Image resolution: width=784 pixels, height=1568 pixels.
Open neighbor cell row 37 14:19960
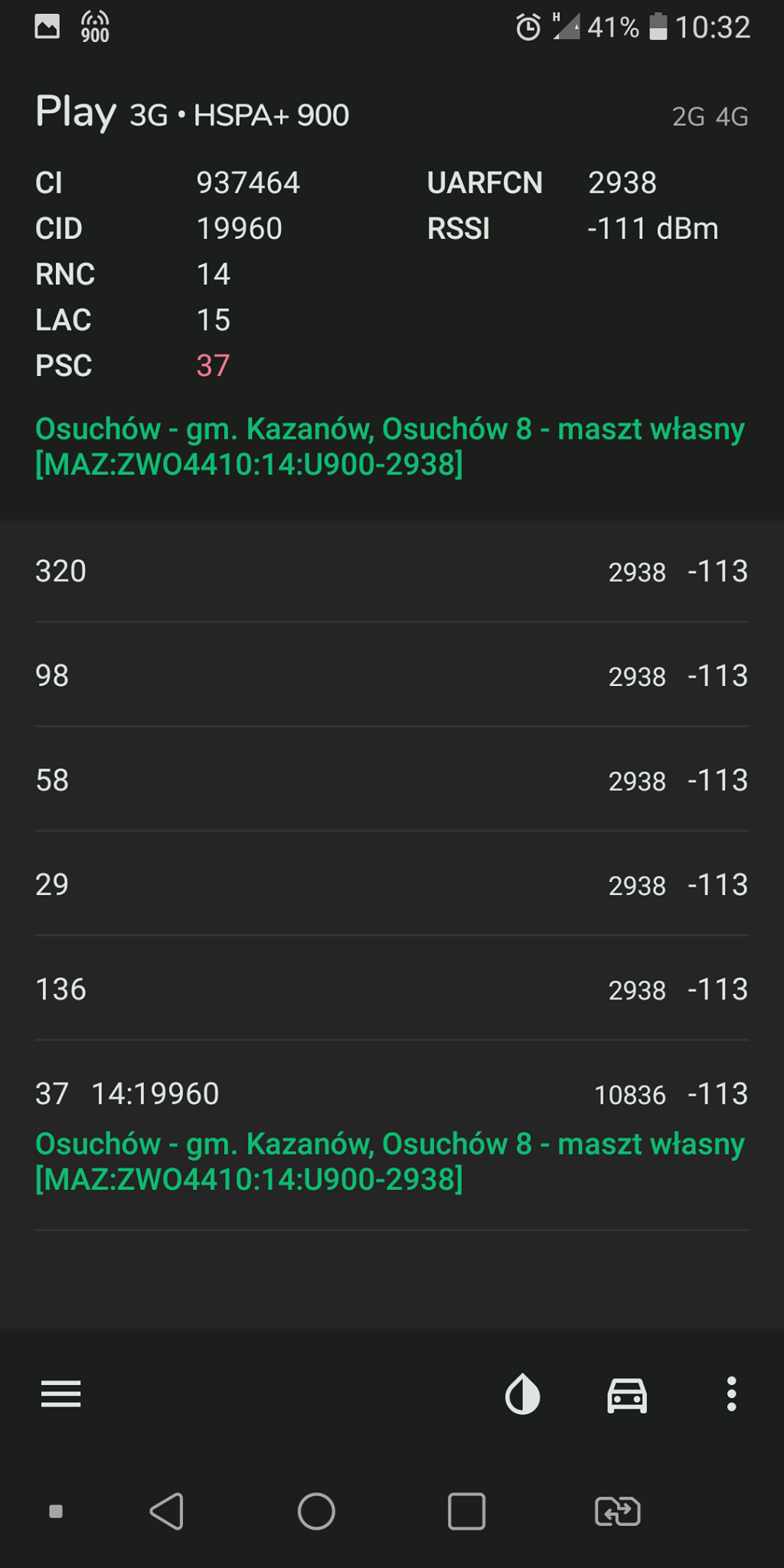(392, 1136)
